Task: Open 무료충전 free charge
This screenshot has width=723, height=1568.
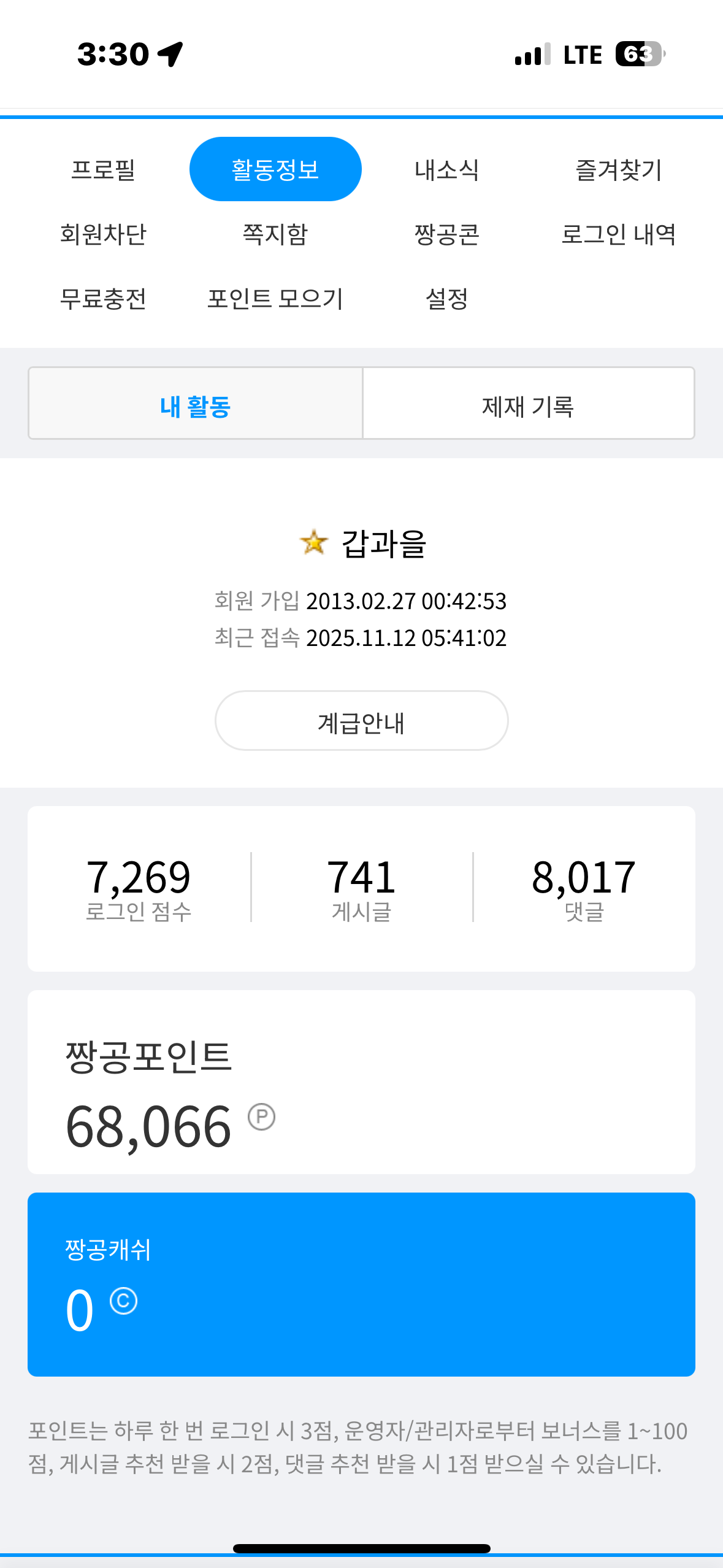Action: [x=103, y=299]
